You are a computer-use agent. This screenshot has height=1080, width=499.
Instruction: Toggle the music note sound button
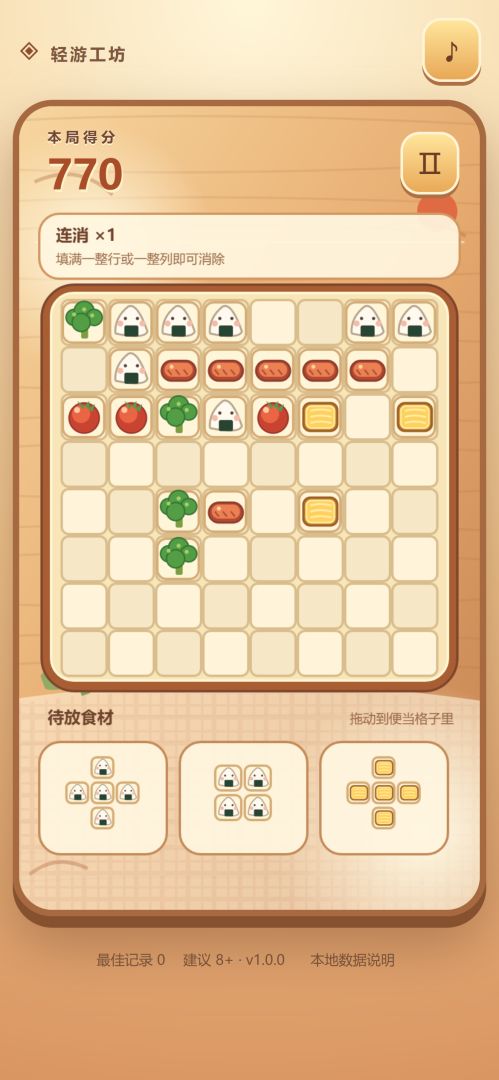[x=451, y=51]
